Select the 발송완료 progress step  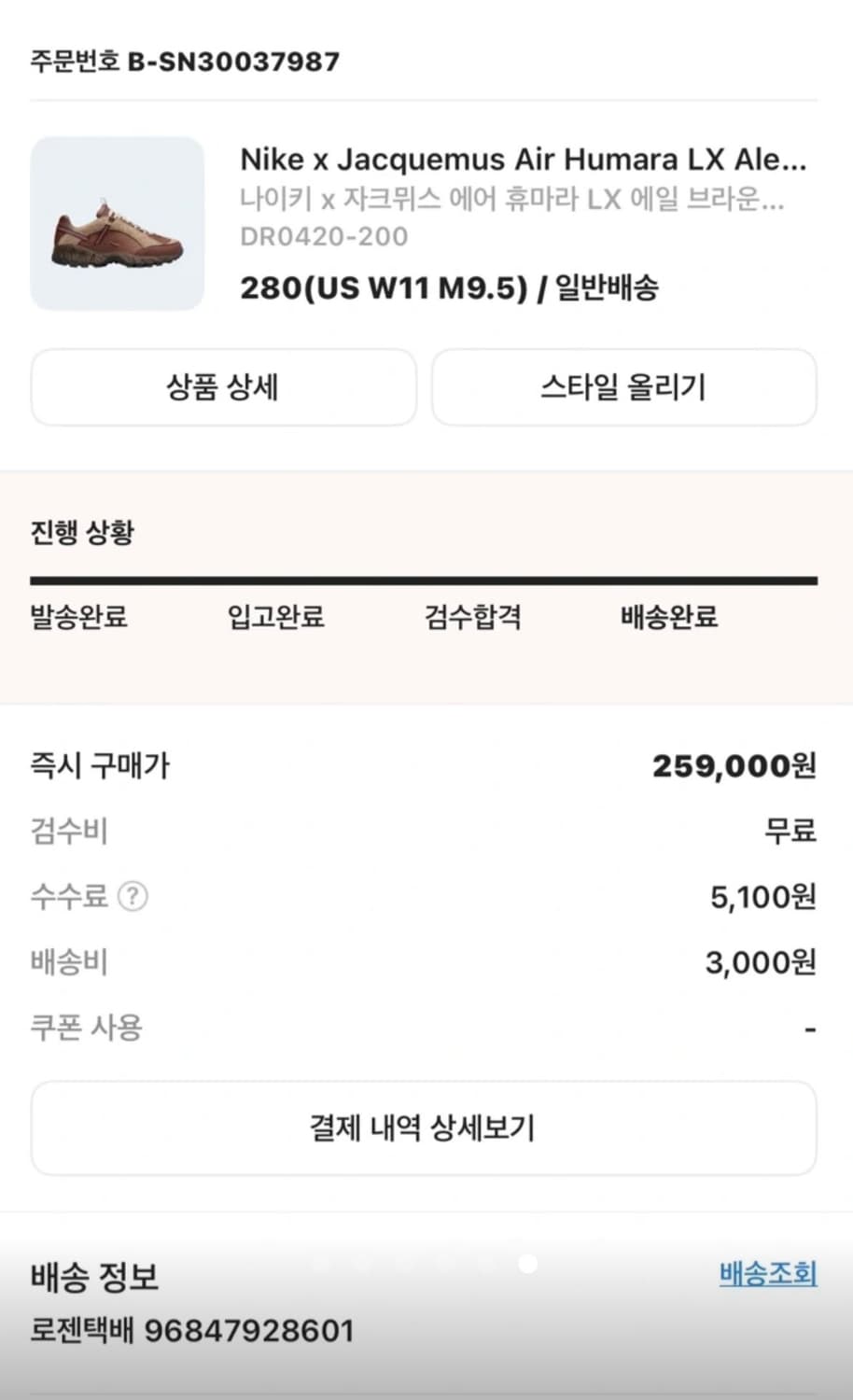click(x=79, y=618)
